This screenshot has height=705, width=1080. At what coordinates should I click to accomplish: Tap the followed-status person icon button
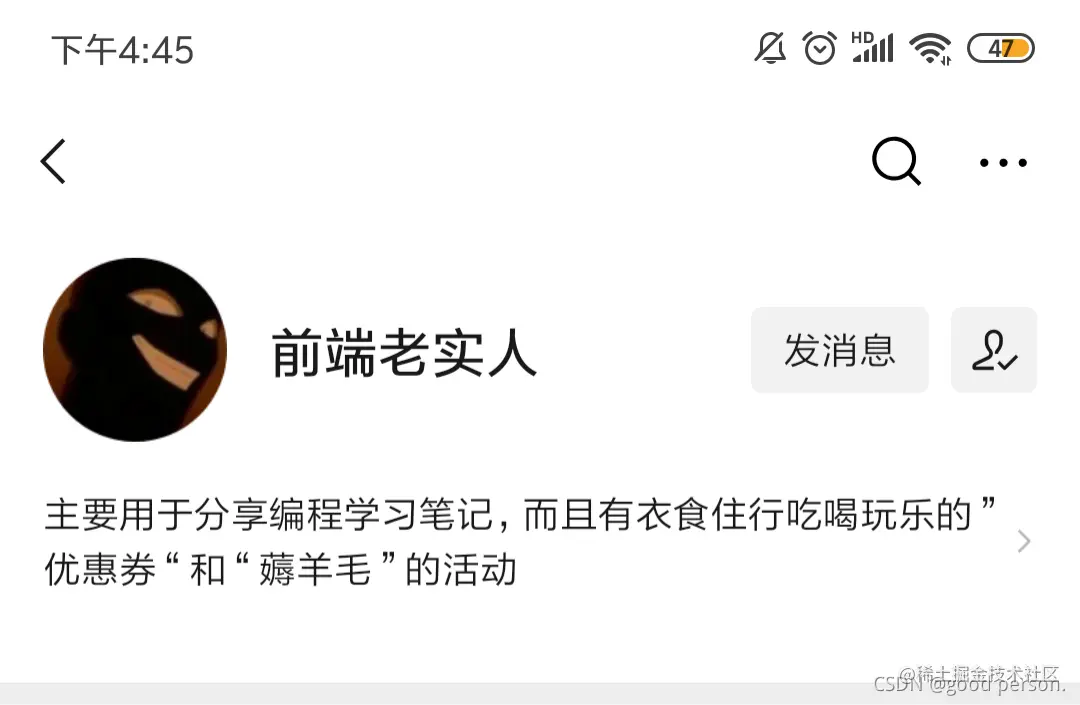click(993, 350)
